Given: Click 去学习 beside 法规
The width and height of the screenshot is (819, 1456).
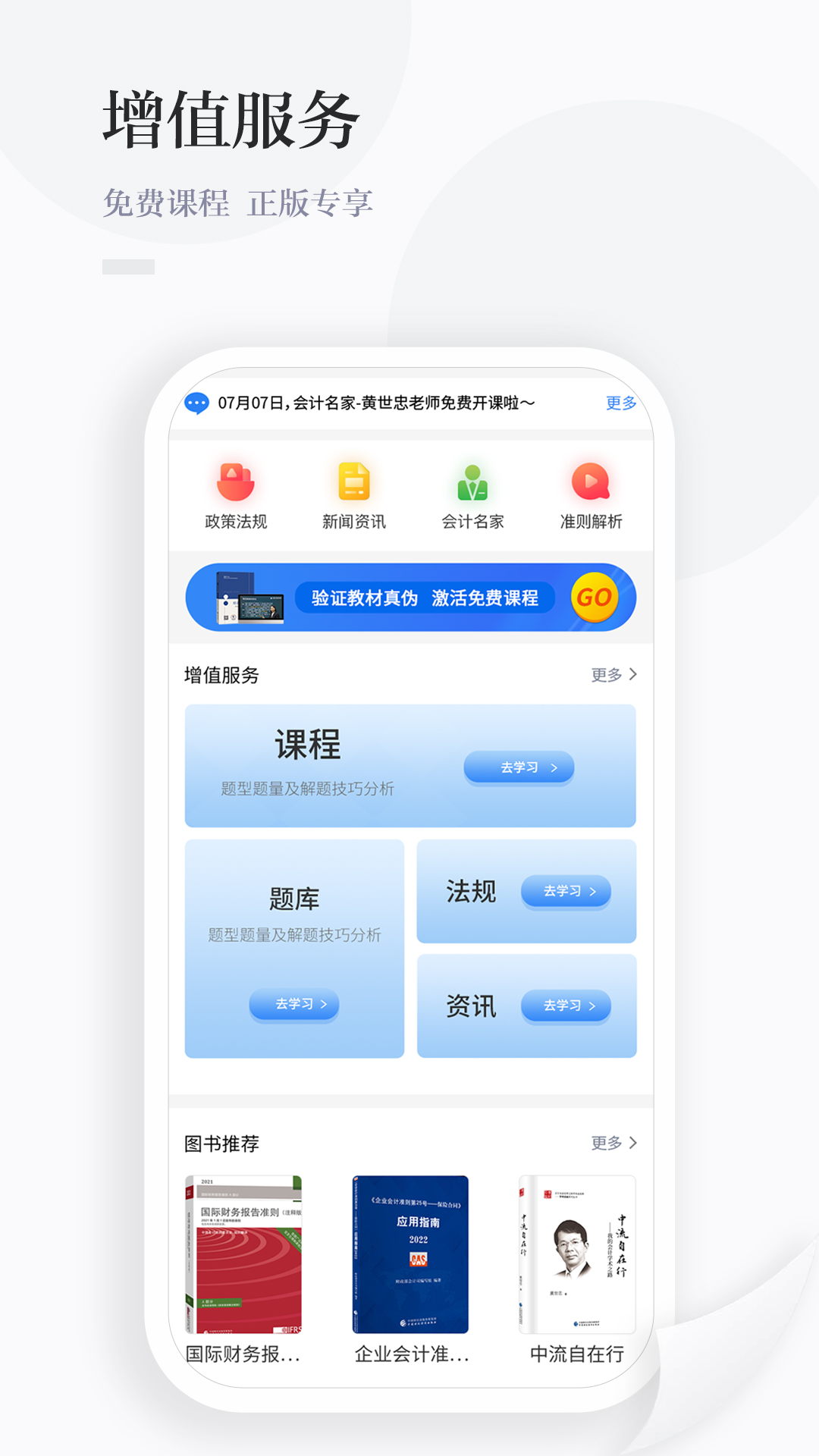Looking at the screenshot, I should pos(566,891).
